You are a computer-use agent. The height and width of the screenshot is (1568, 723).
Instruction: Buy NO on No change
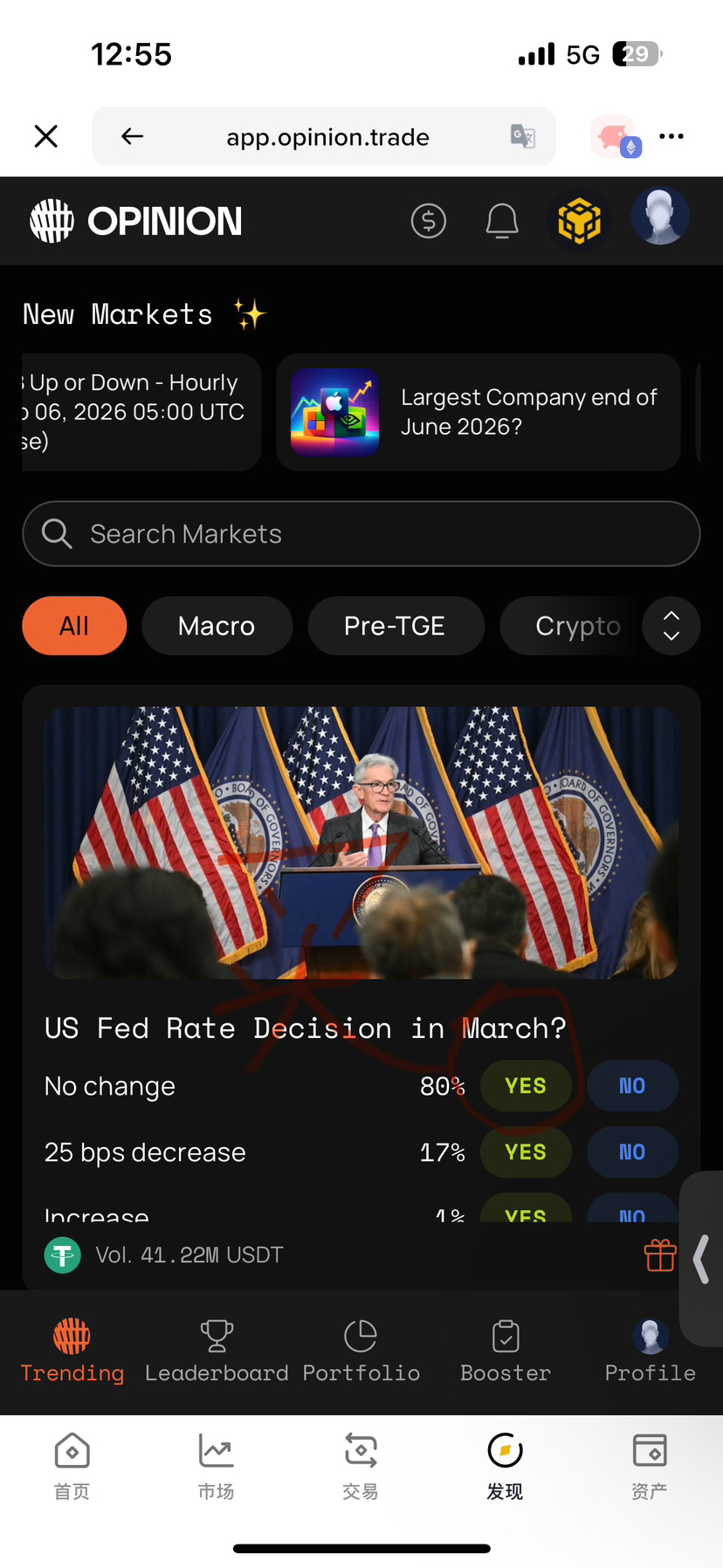click(x=632, y=1086)
